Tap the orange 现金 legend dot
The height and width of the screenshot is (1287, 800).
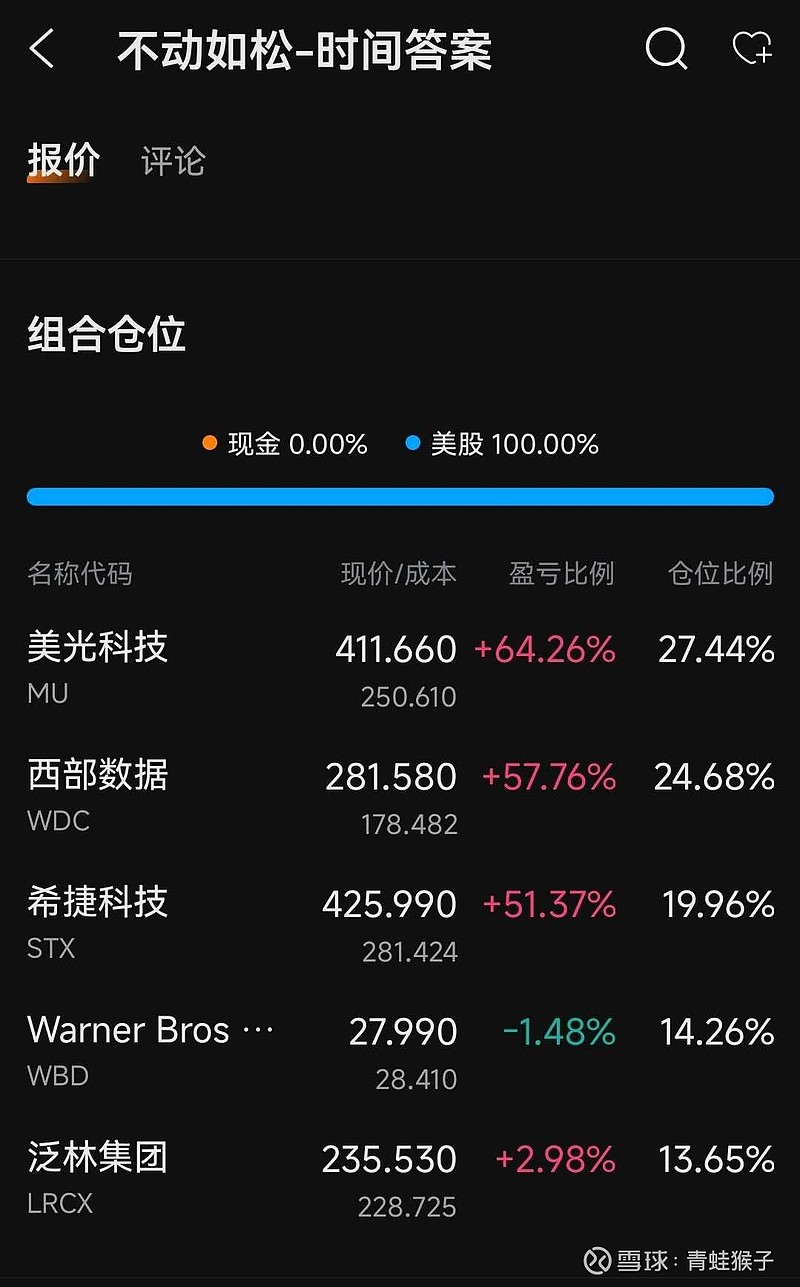pyautogui.click(x=208, y=443)
